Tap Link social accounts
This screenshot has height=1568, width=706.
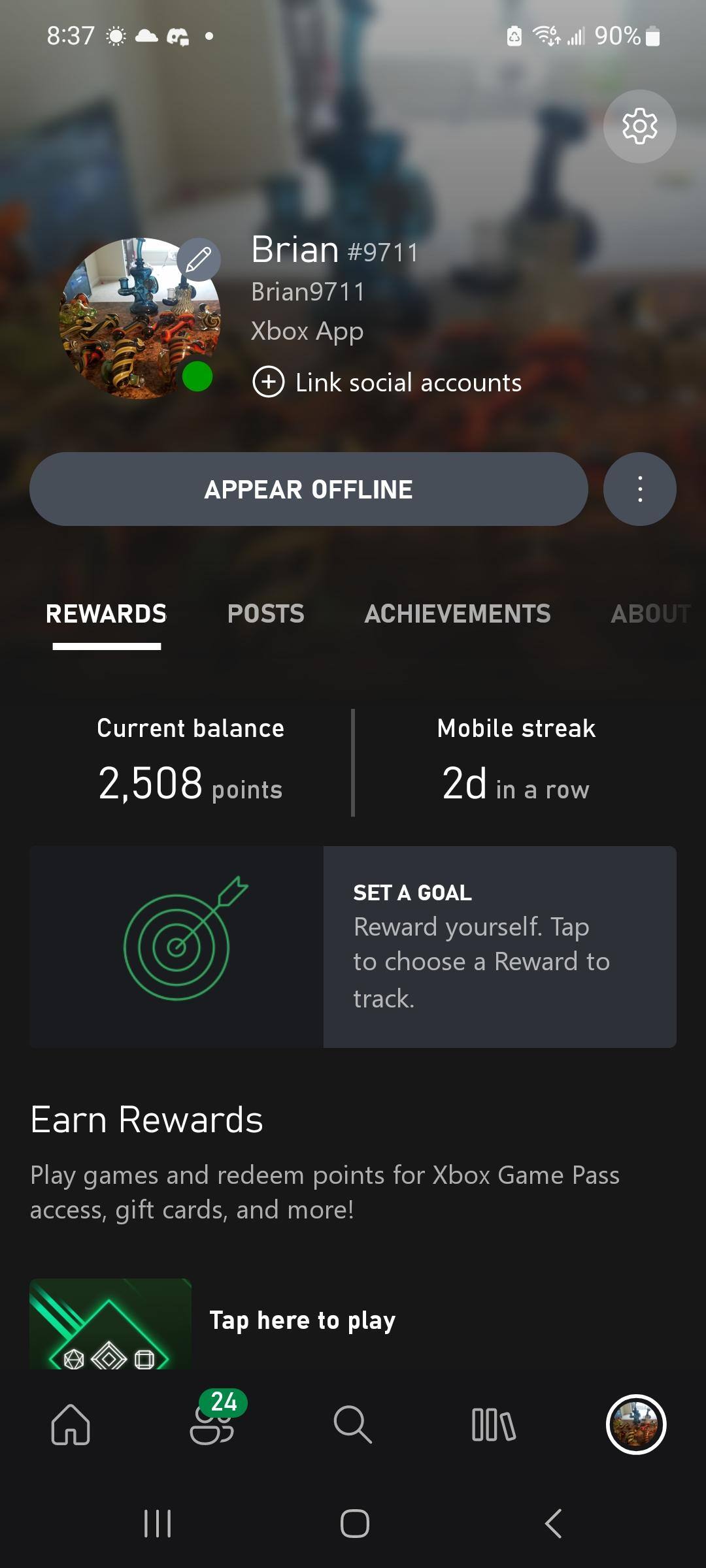point(387,382)
